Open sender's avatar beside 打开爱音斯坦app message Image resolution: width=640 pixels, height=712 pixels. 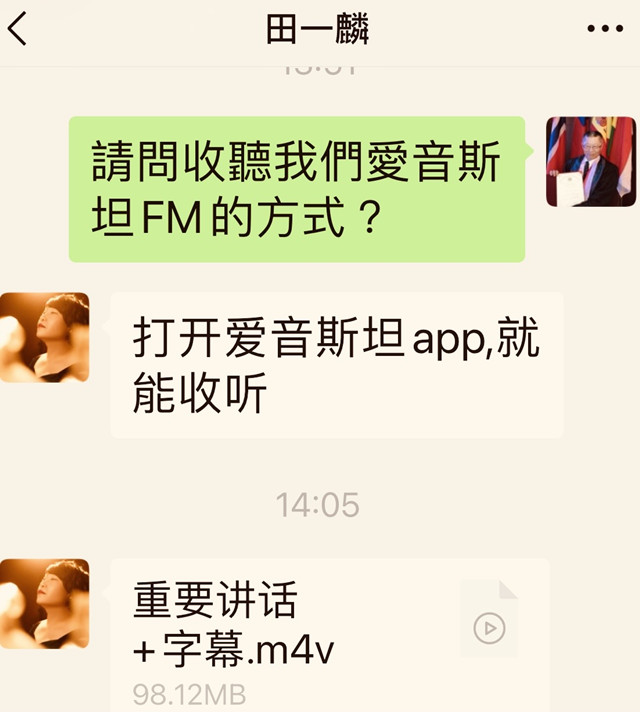pyautogui.click(x=45, y=337)
